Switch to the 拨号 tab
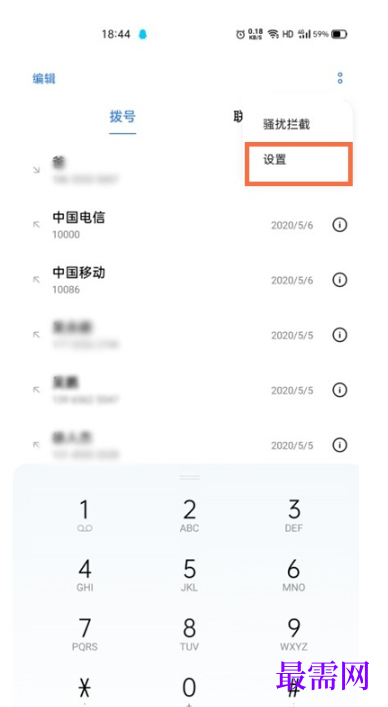 pos(122,116)
